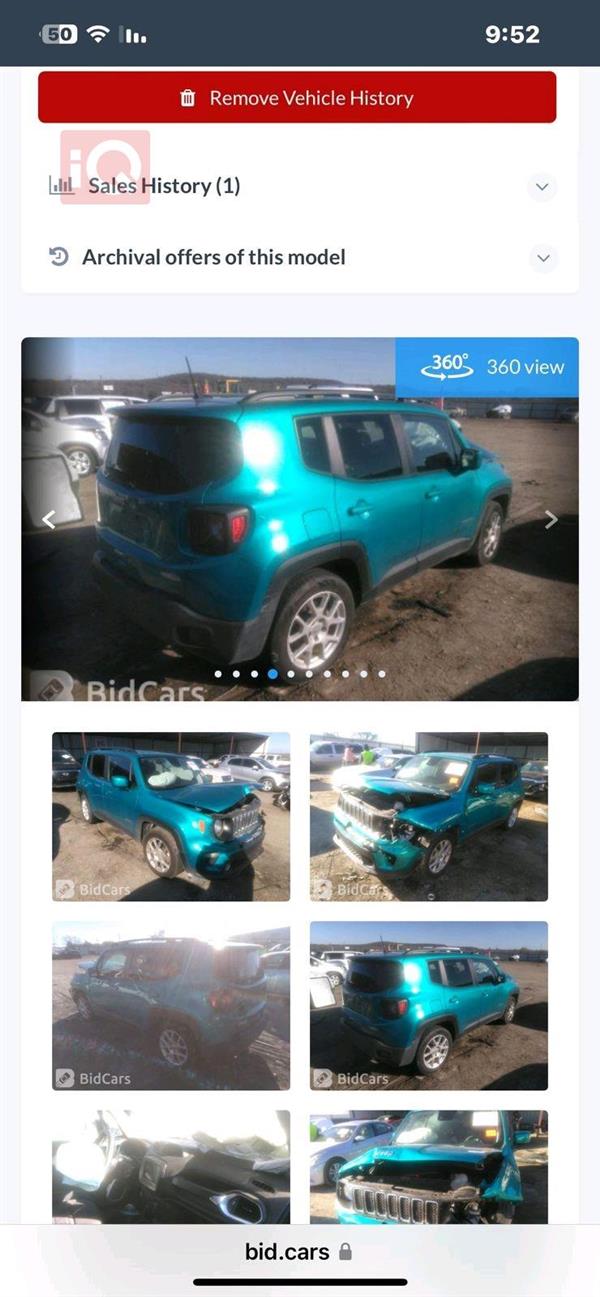Open the front-left damaged hood thumbnail
This screenshot has width=600, height=1297.
pyautogui.click(x=171, y=816)
